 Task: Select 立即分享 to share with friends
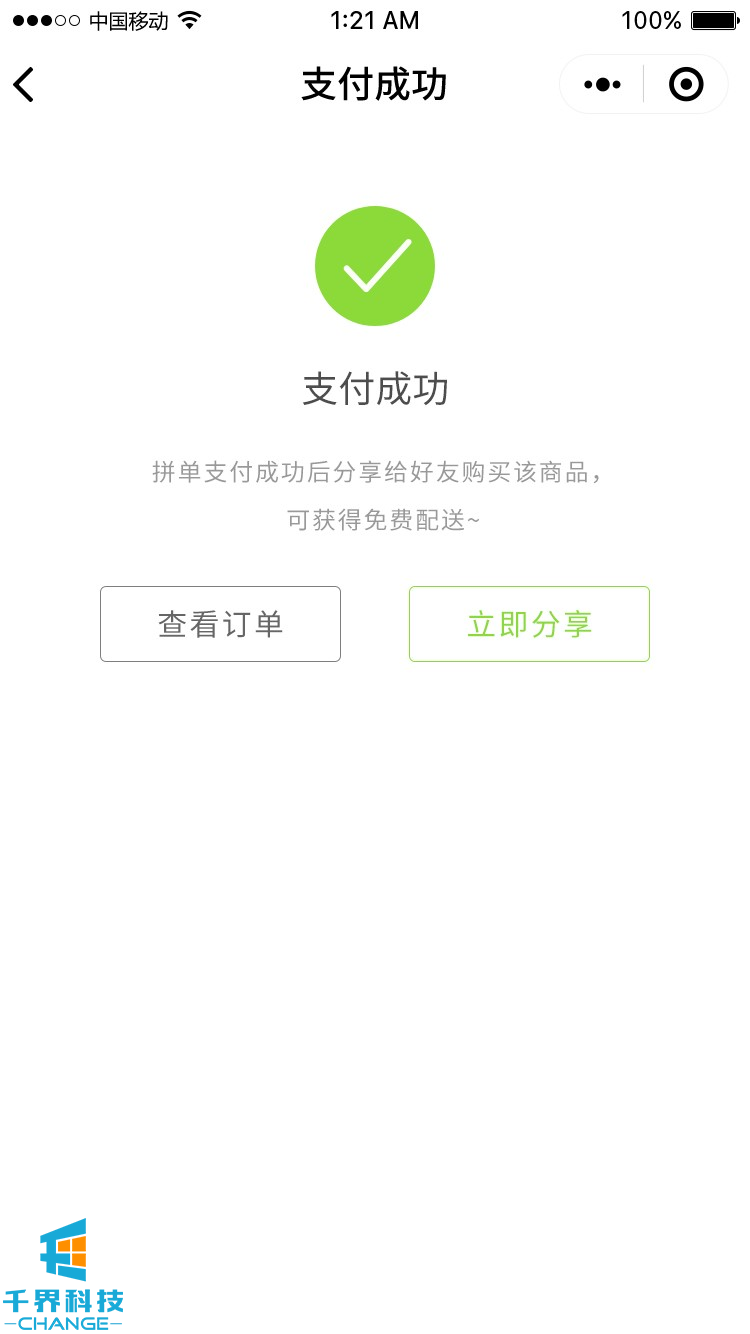tap(529, 624)
